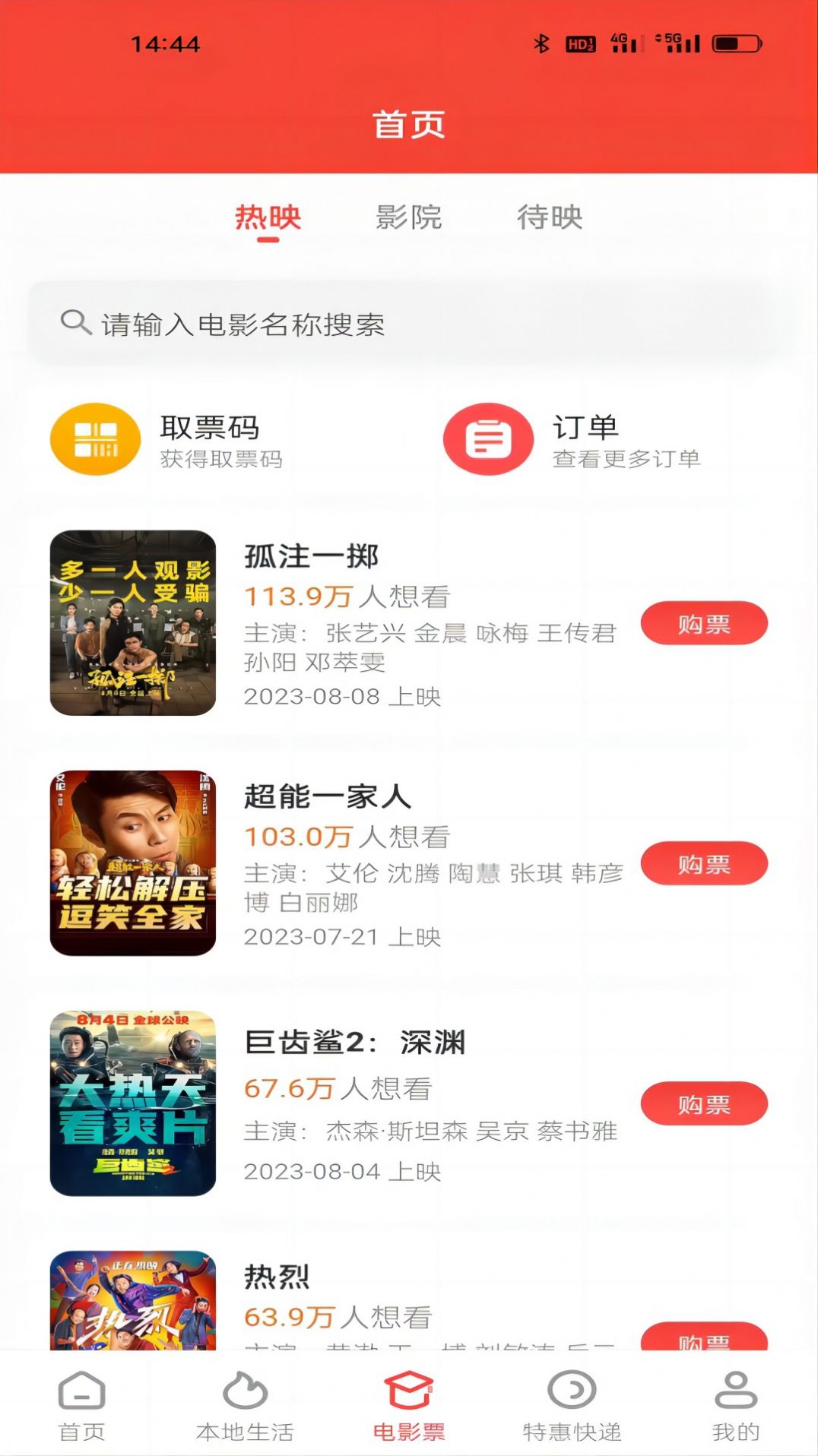Image resolution: width=818 pixels, height=1456 pixels.
Task: Go to the 我的 profile tab
Action: [735, 1406]
